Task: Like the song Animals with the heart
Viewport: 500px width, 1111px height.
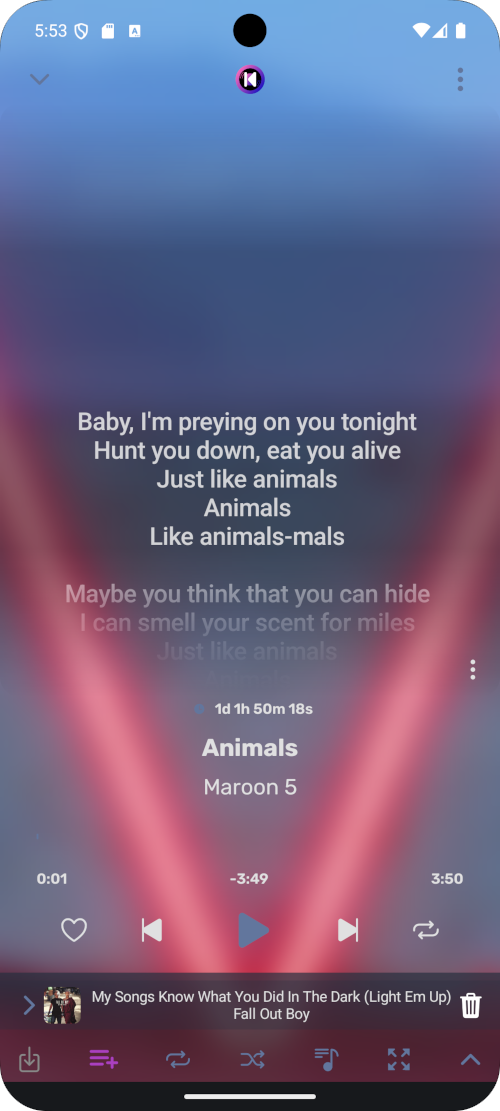Action: pos(74,930)
